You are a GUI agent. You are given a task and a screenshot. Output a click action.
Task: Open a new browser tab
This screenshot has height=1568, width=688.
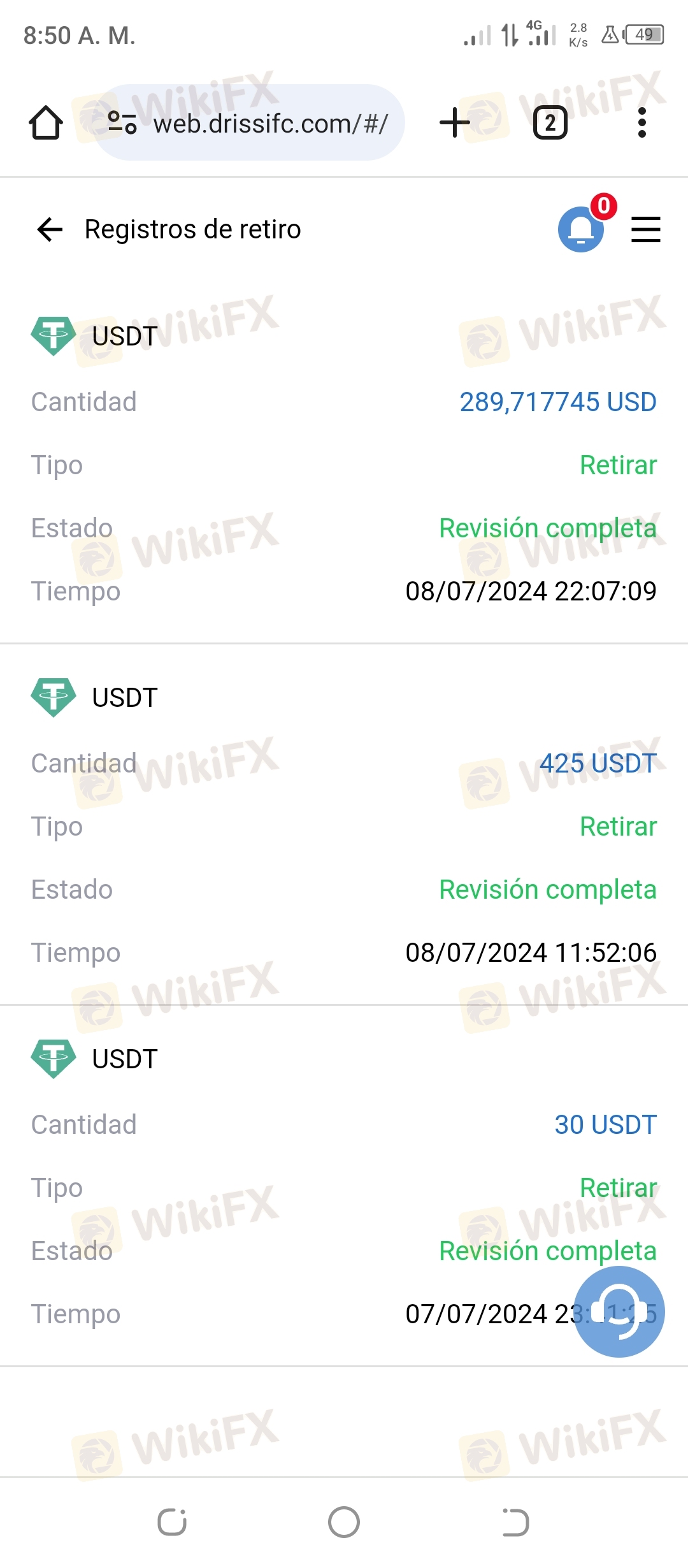455,122
